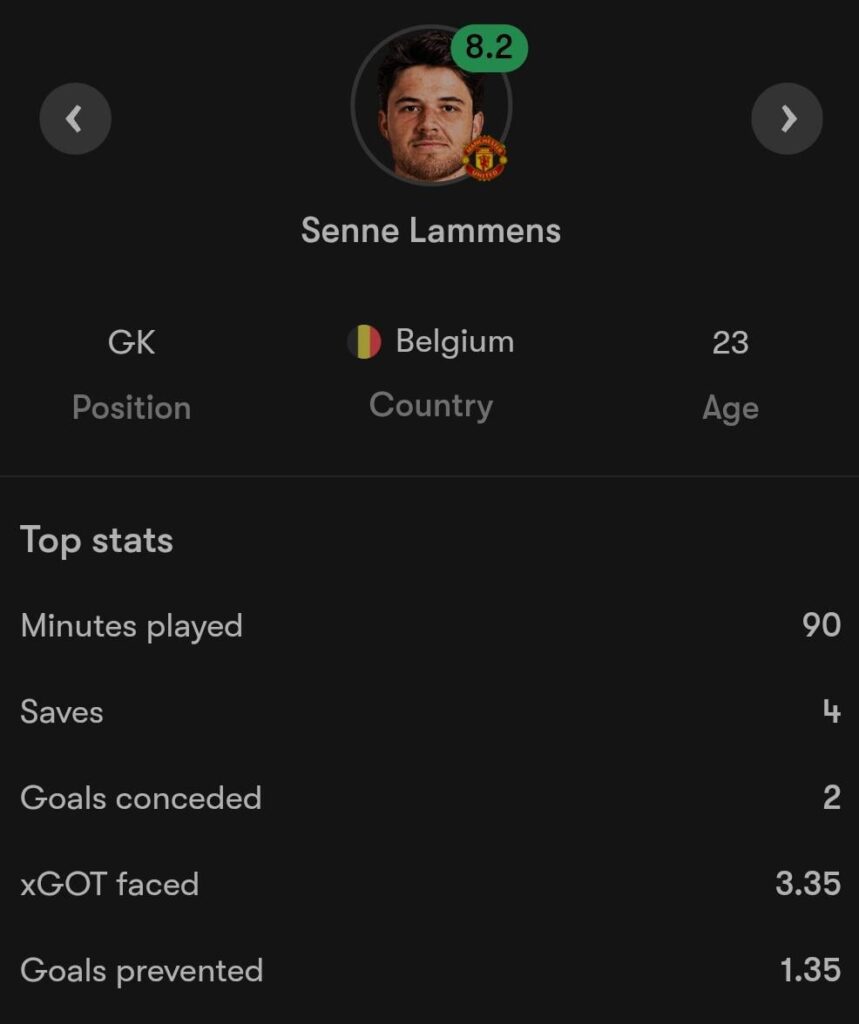
Task: Tap the circular player avatar frame
Action: click(430, 105)
